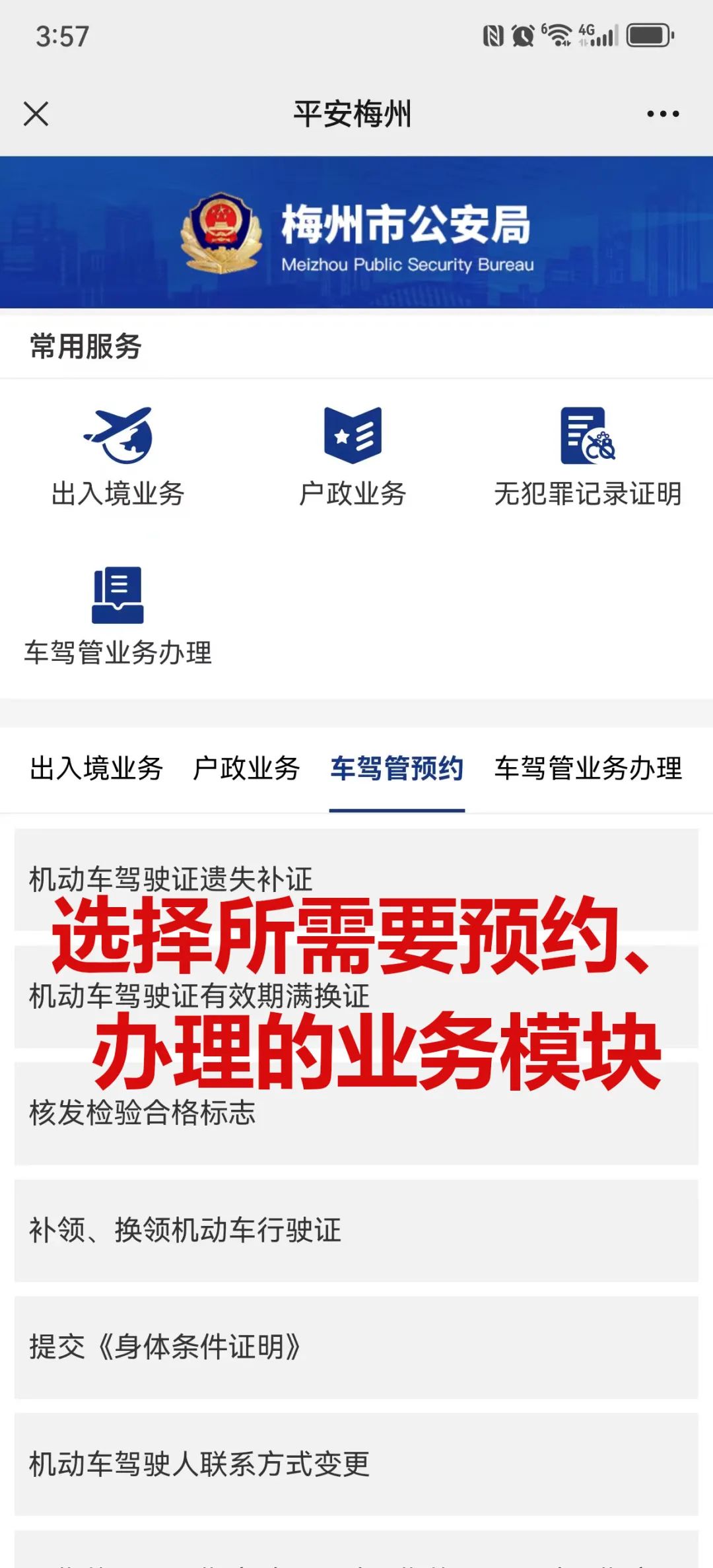Image resolution: width=713 pixels, height=1568 pixels.
Task: Close the 平安梅州 page
Action: pyautogui.click(x=36, y=114)
